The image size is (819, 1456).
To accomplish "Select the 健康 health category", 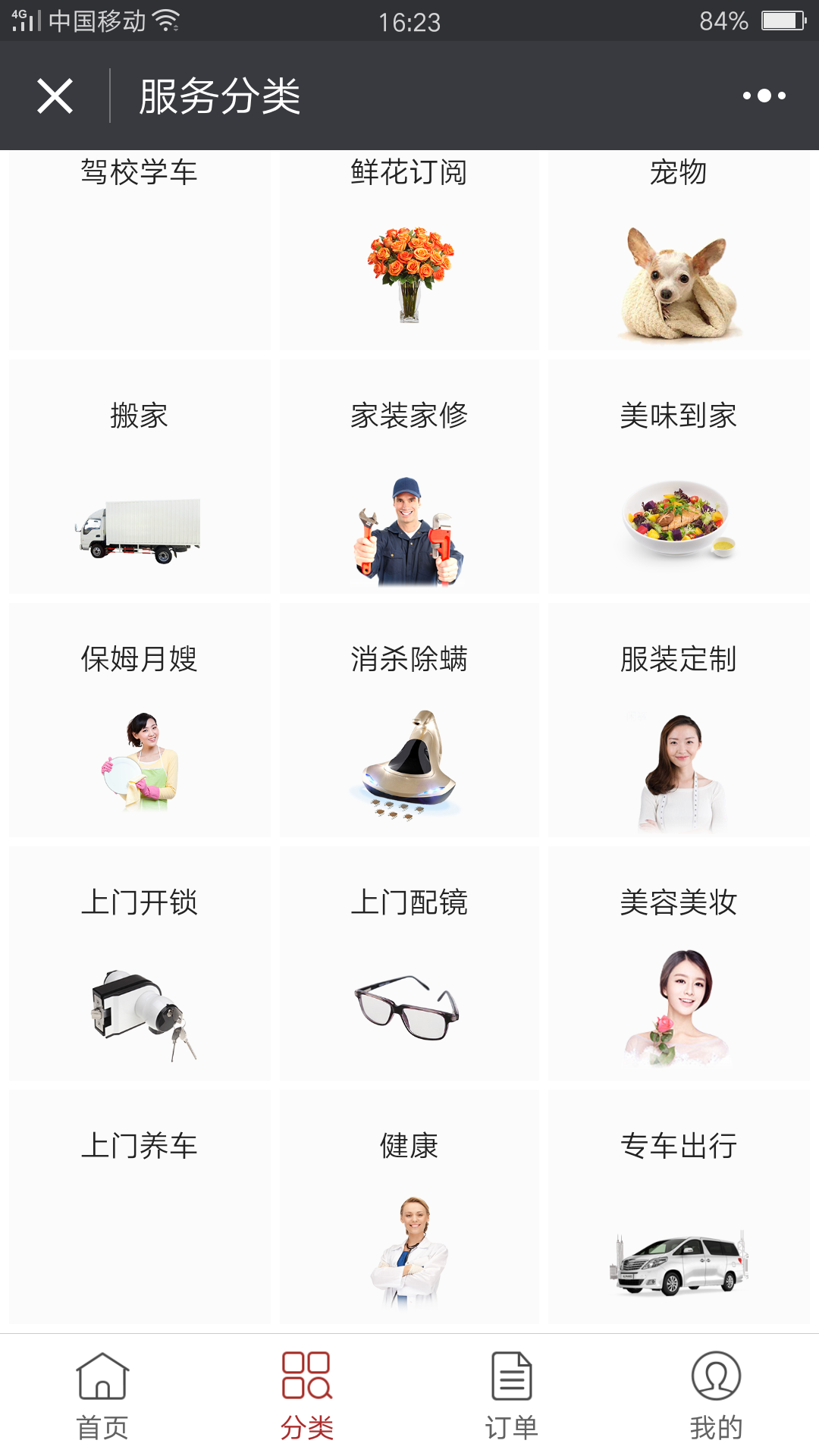I will 409,1207.
